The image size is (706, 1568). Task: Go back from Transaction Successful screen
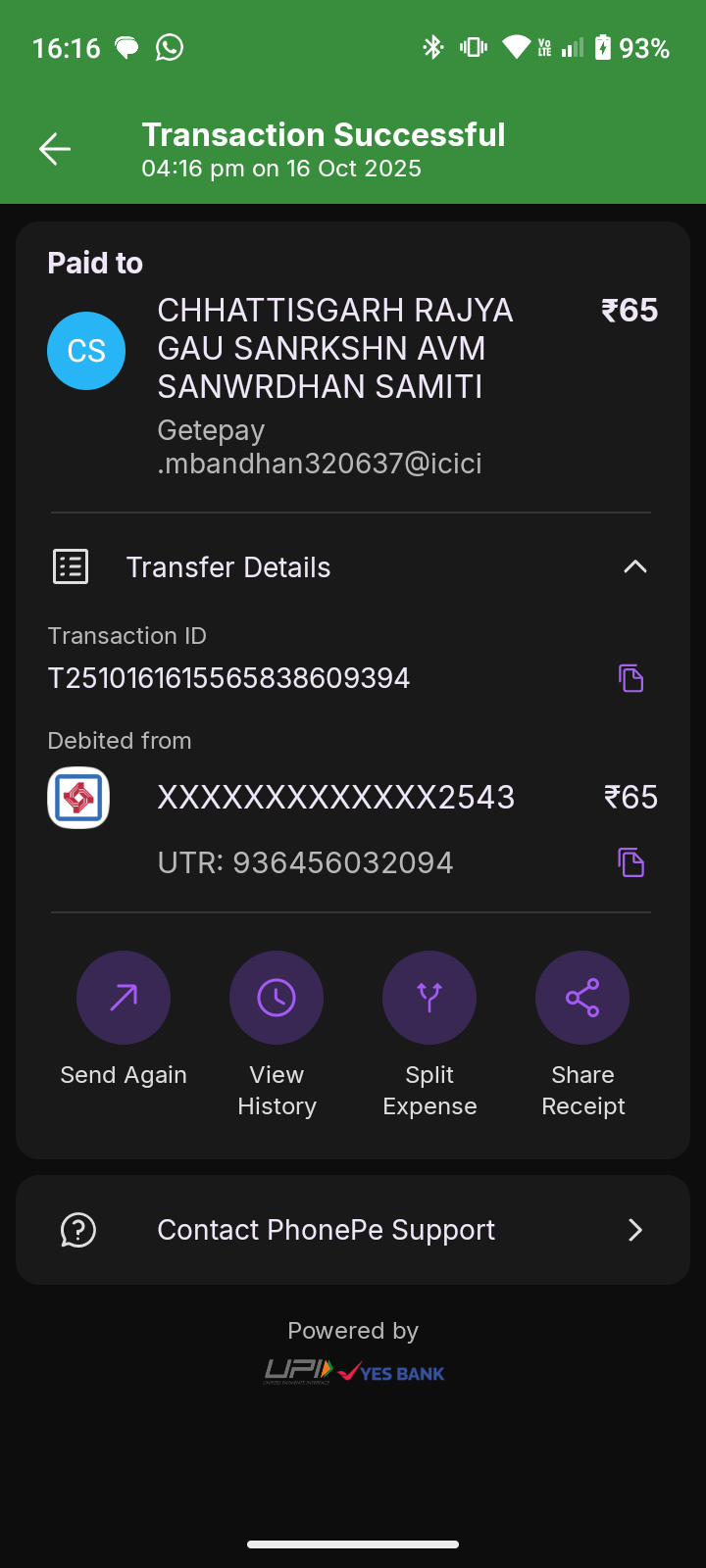tap(55, 149)
